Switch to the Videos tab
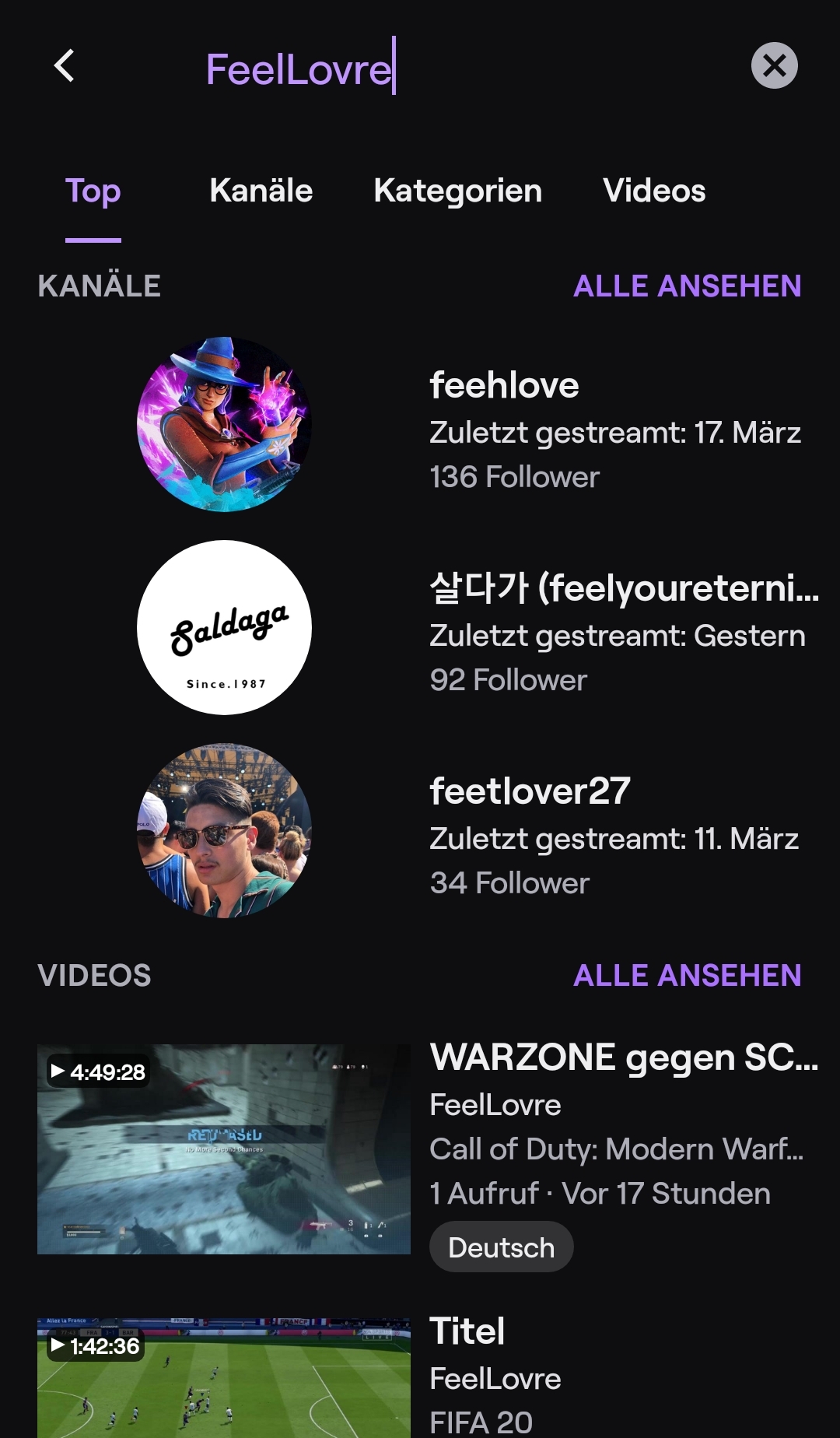 pyautogui.click(x=654, y=191)
